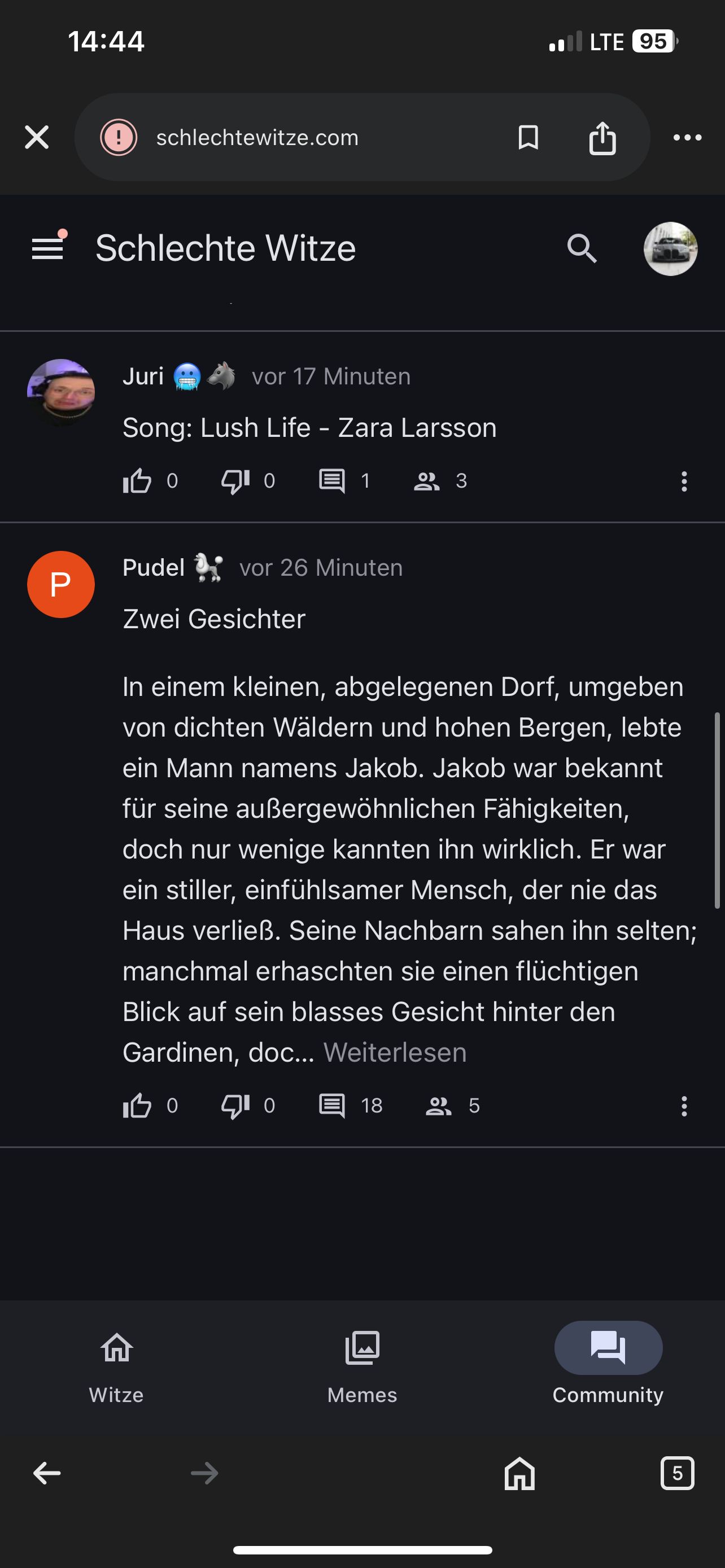The width and height of the screenshot is (725, 1568).
Task: Close the in-app browser page
Action: click(37, 137)
